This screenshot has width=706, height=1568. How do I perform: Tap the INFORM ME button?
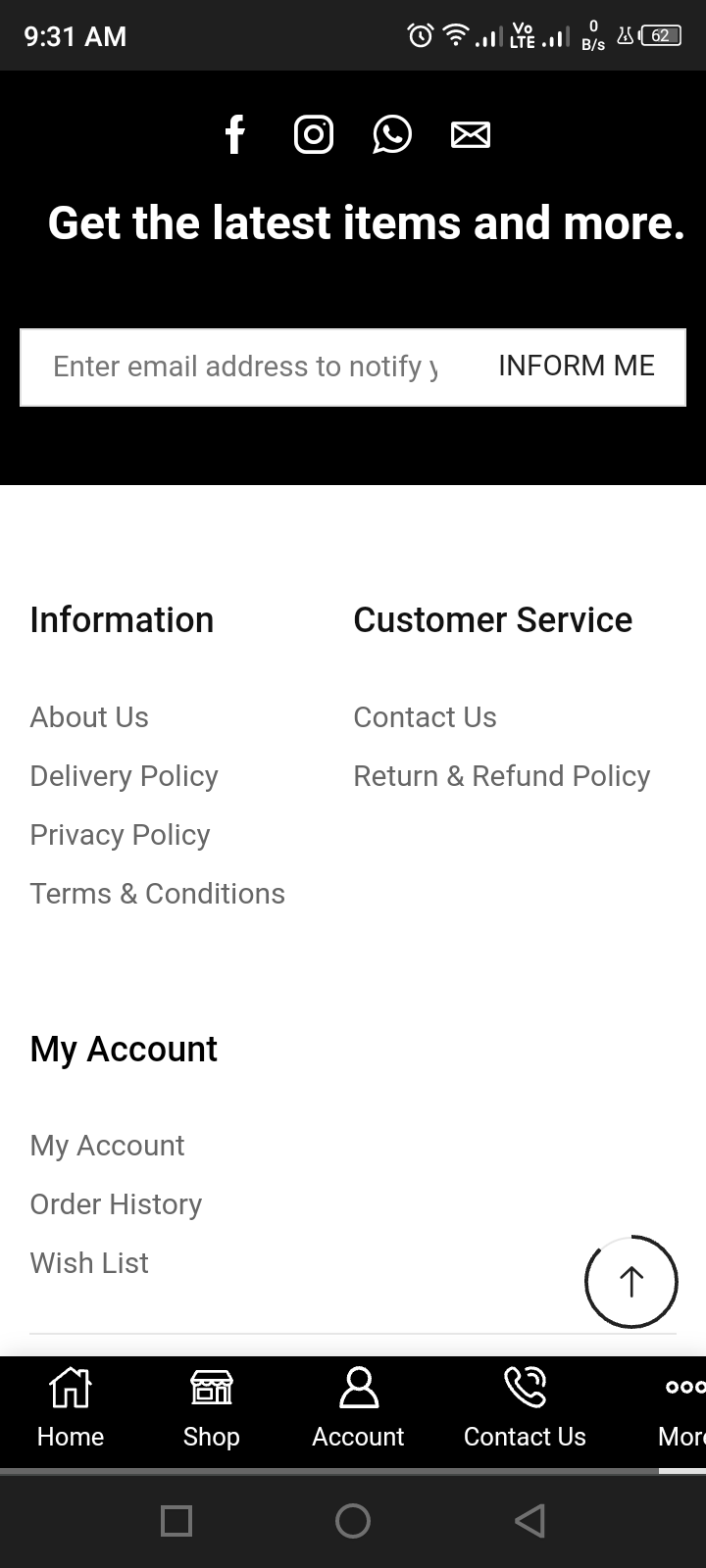pyautogui.click(x=577, y=366)
